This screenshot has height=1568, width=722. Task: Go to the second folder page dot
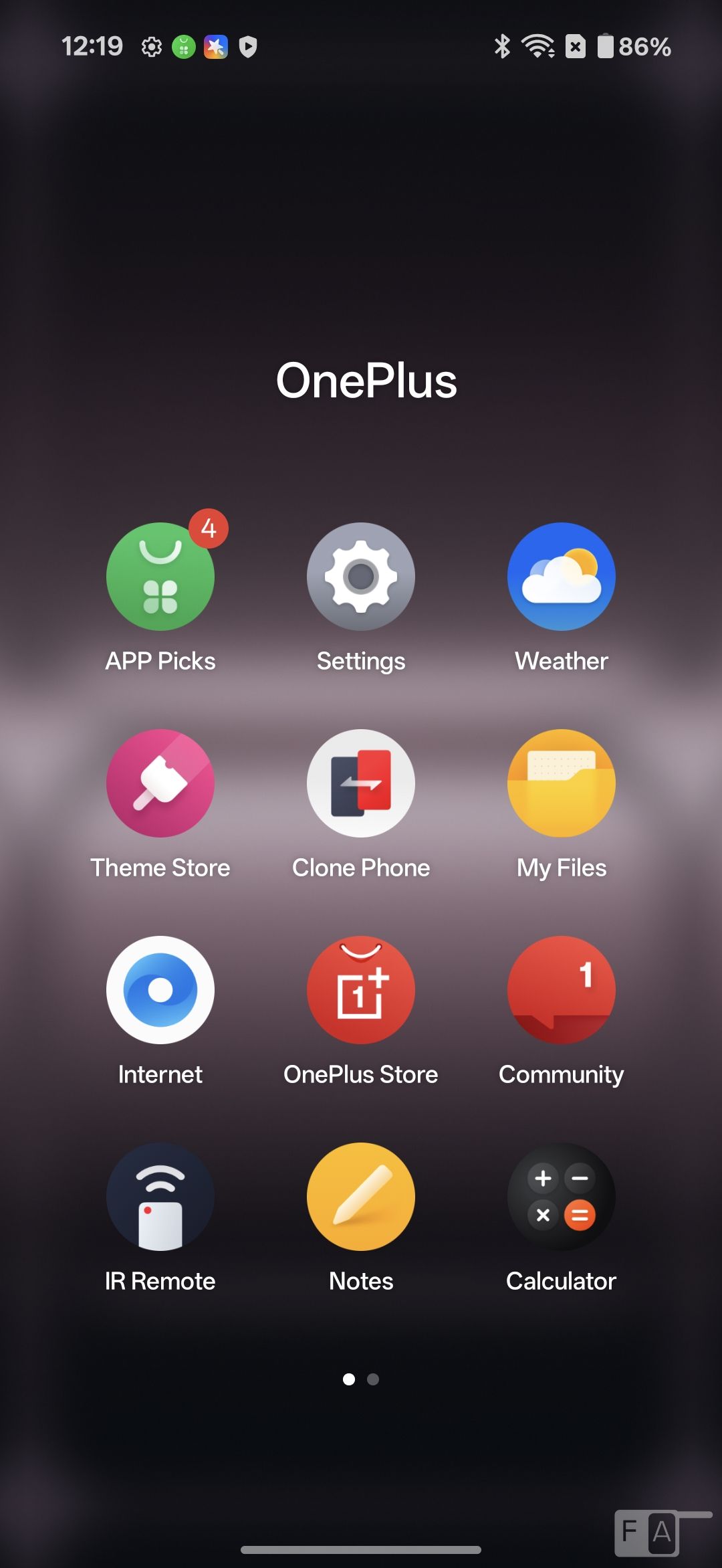point(373,1379)
